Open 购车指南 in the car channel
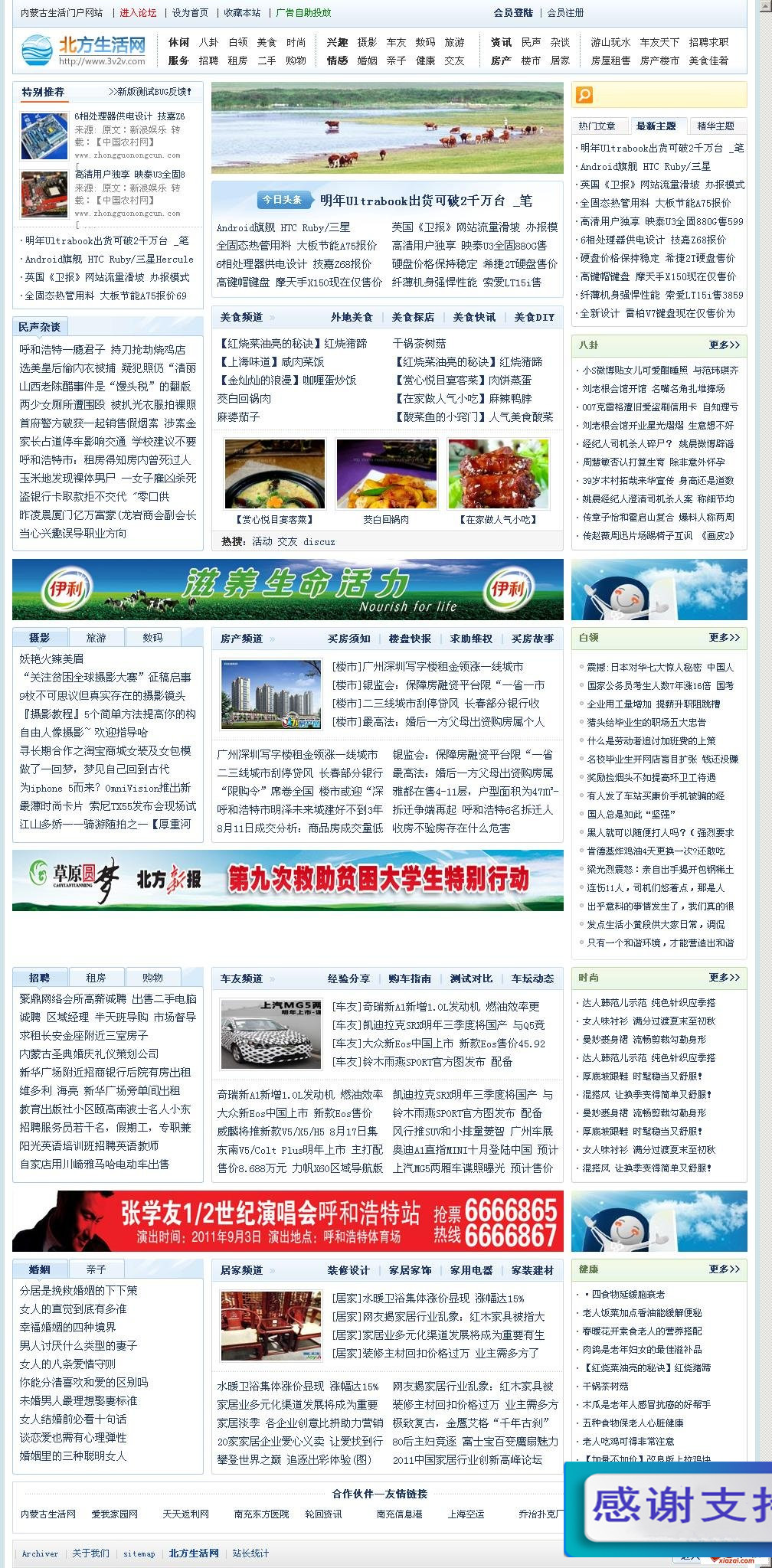 pyautogui.click(x=410, y=978)
